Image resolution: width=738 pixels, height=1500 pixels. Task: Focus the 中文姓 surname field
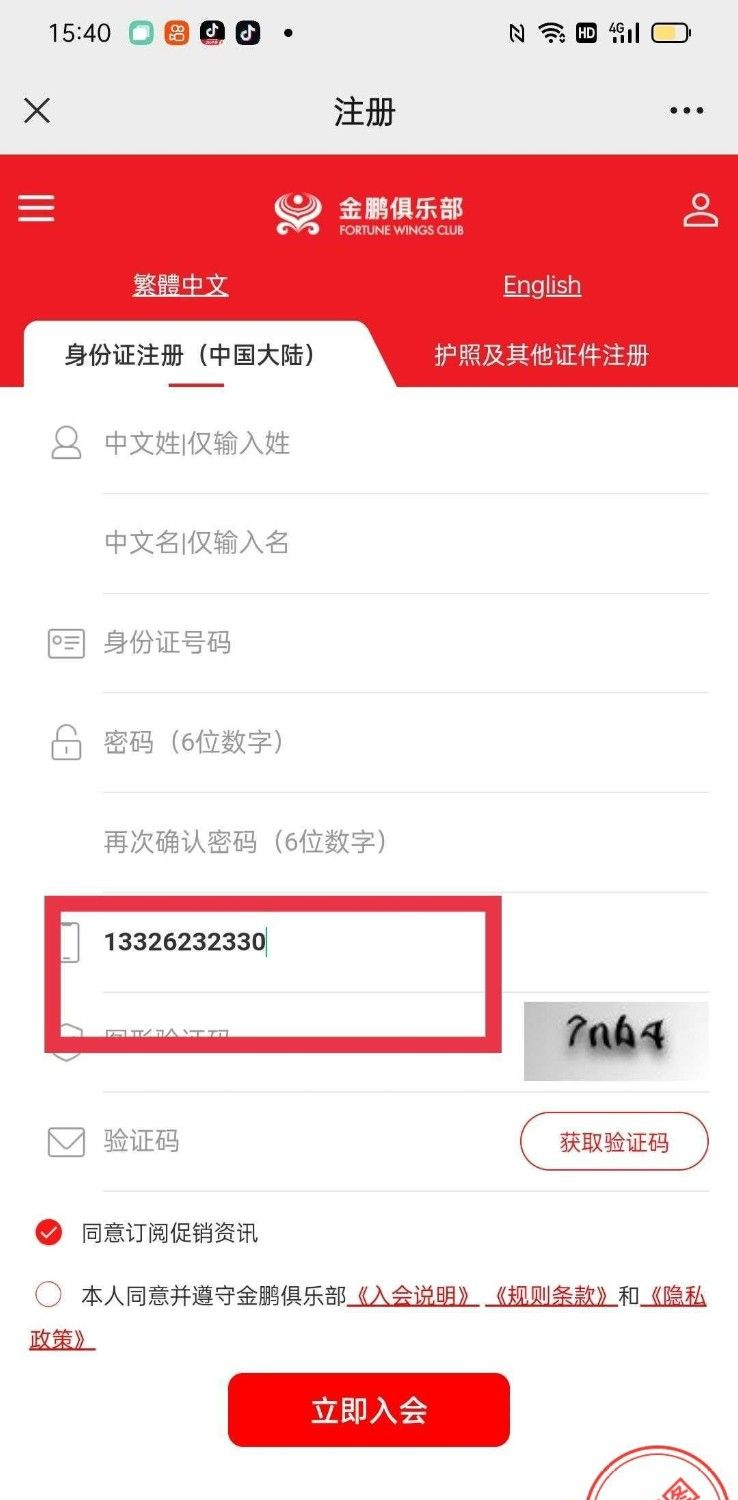pyautogui.click(x=400, y=443)
